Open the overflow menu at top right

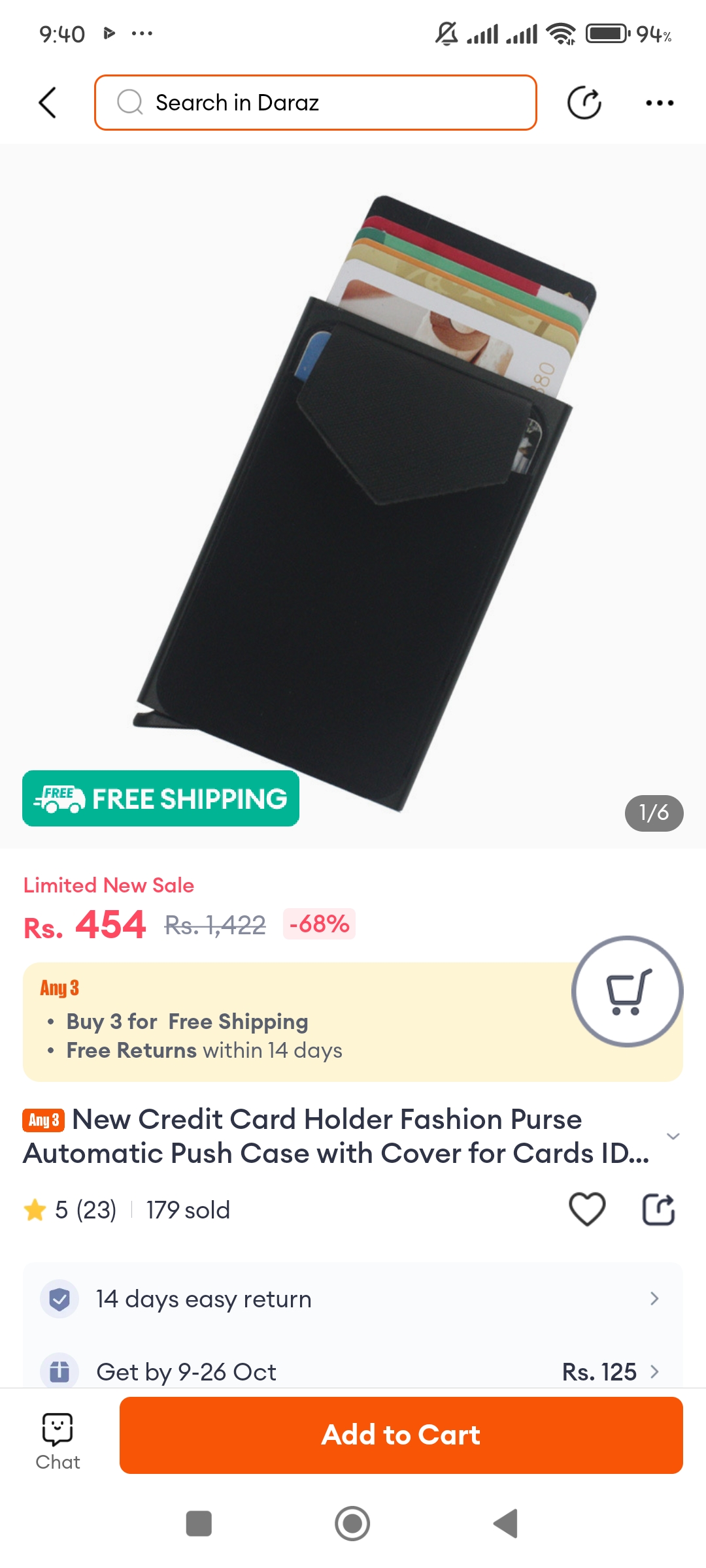click(x=659, y=103)
